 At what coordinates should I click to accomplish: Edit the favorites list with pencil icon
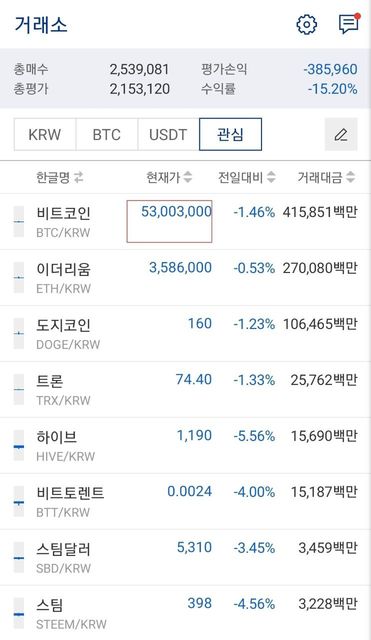click(x=341, y=134)
